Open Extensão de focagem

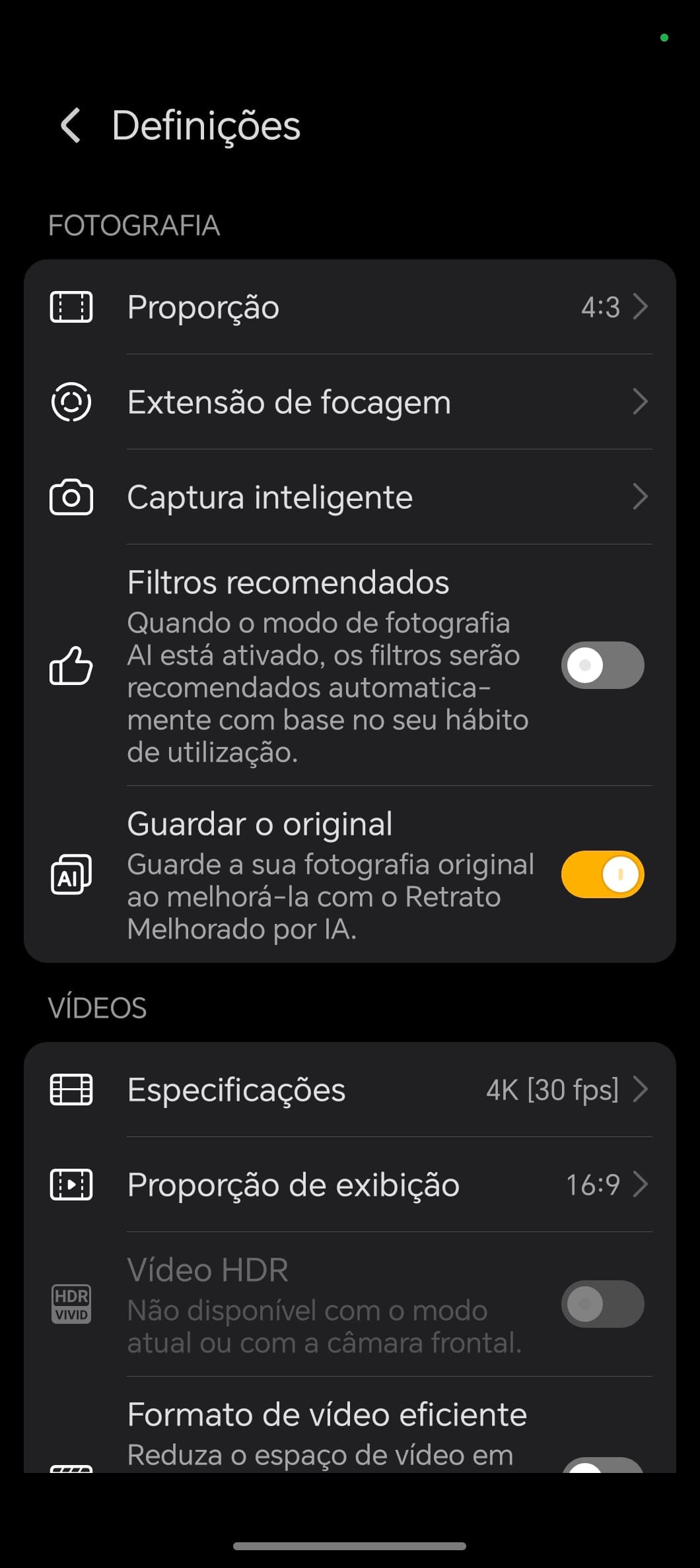point(350,402)
